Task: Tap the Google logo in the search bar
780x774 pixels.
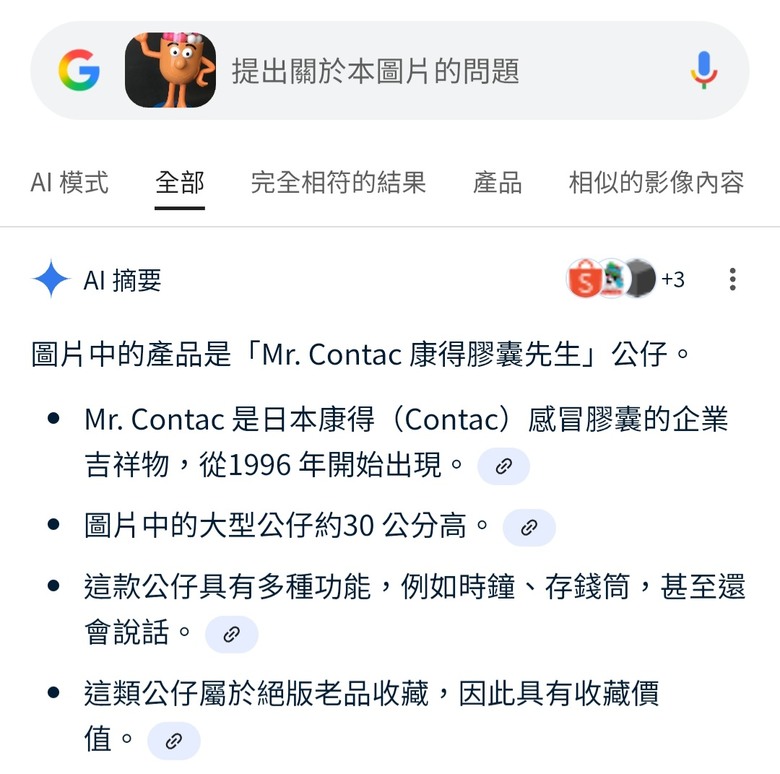Action: tap(78, 70)
